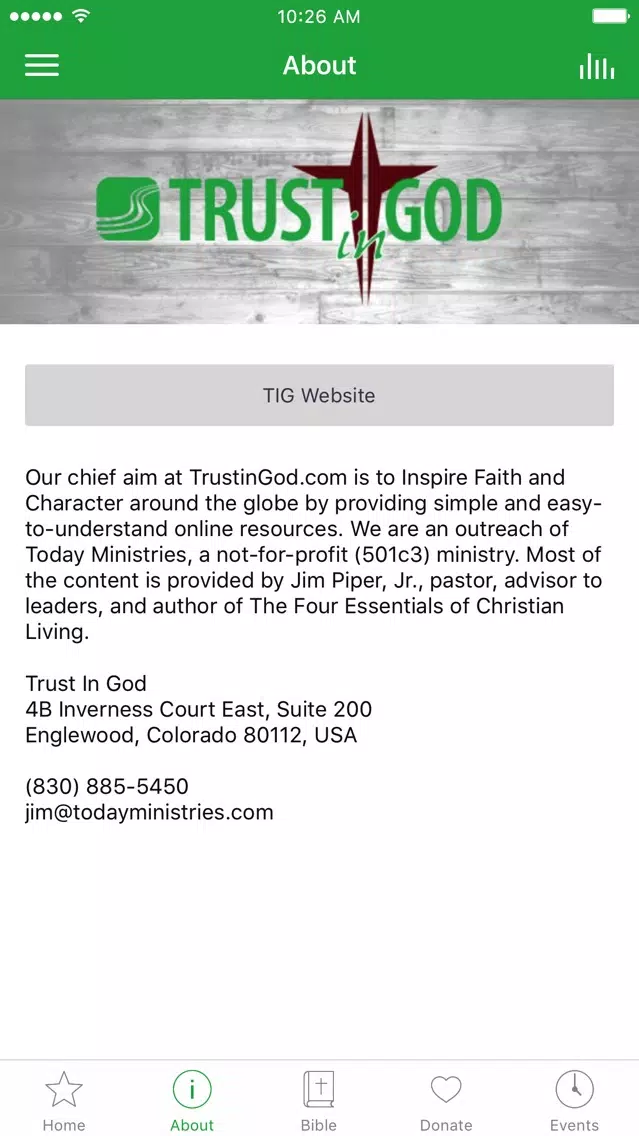Go to the Bible tab

(319, 1100)
